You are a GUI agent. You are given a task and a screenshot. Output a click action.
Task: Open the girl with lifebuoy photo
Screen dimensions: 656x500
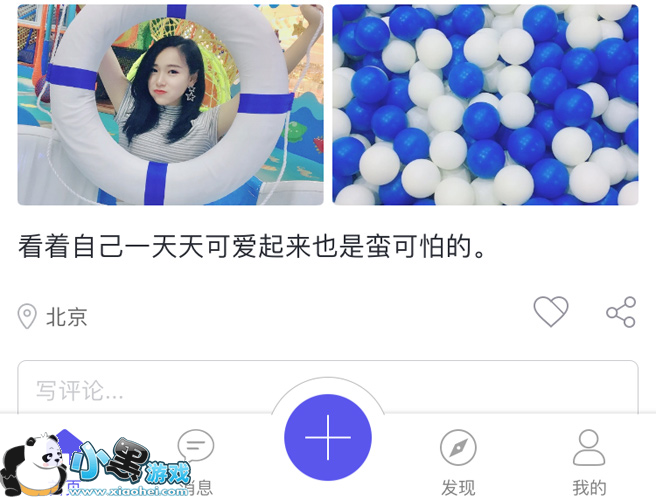(x=170, y=104)
